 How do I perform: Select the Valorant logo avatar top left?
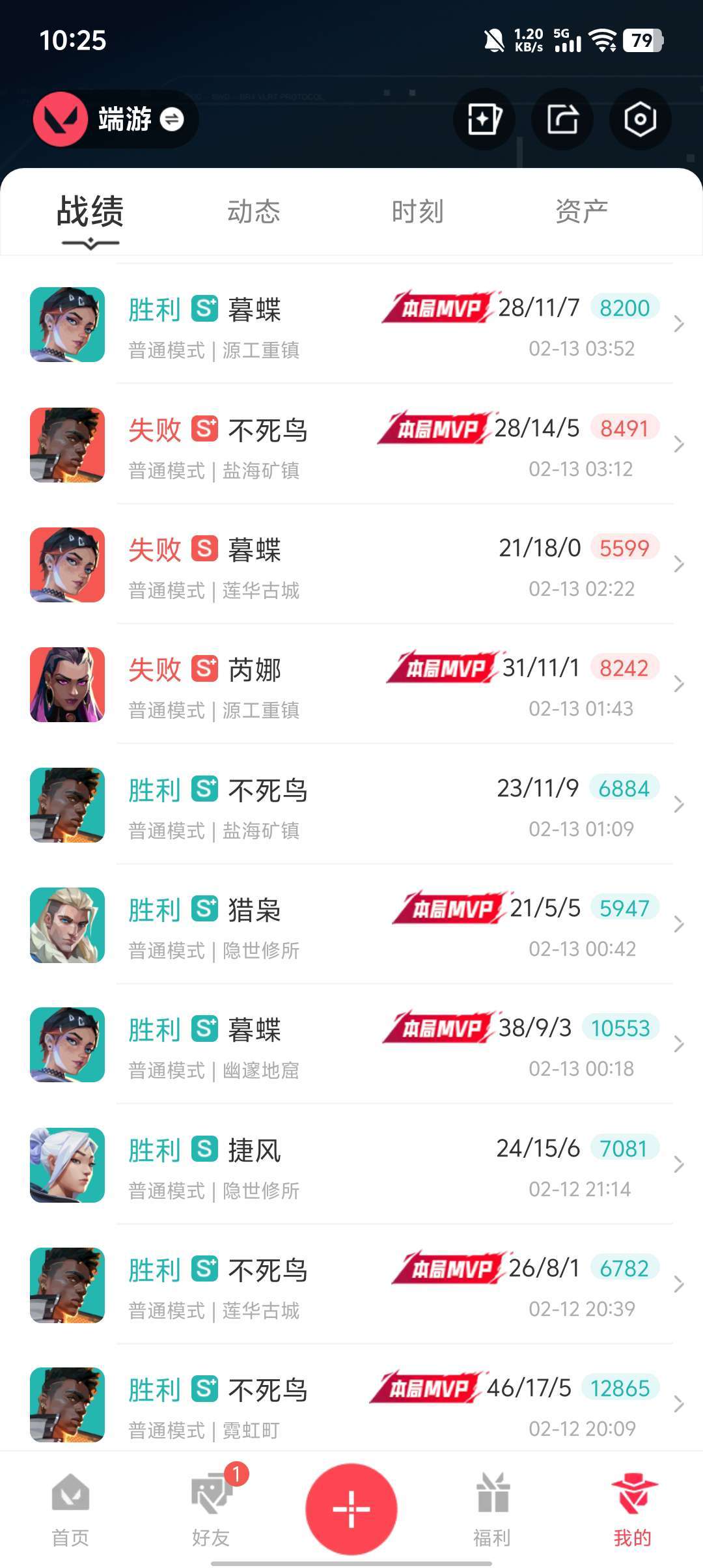click(59, 120)
